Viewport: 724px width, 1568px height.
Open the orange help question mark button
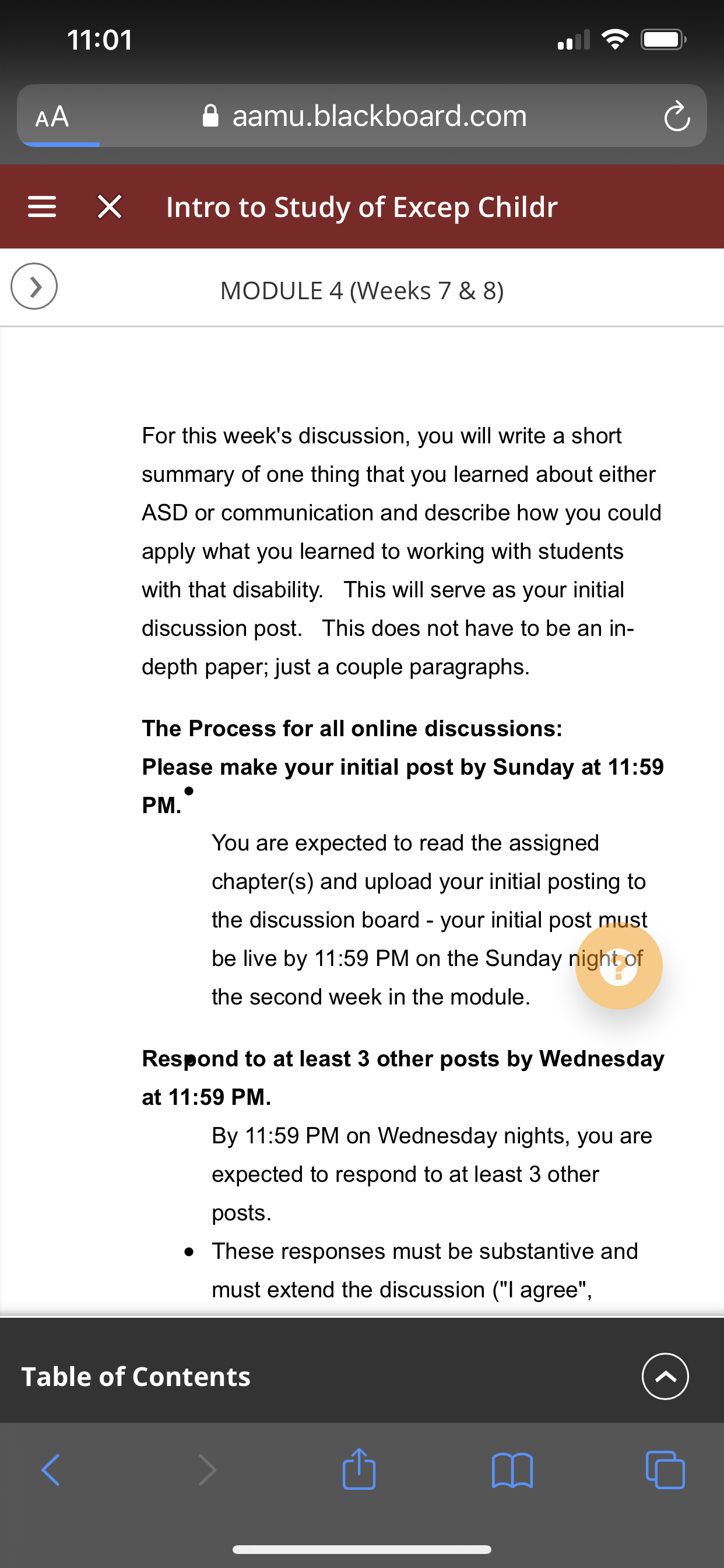pos(618,967)
